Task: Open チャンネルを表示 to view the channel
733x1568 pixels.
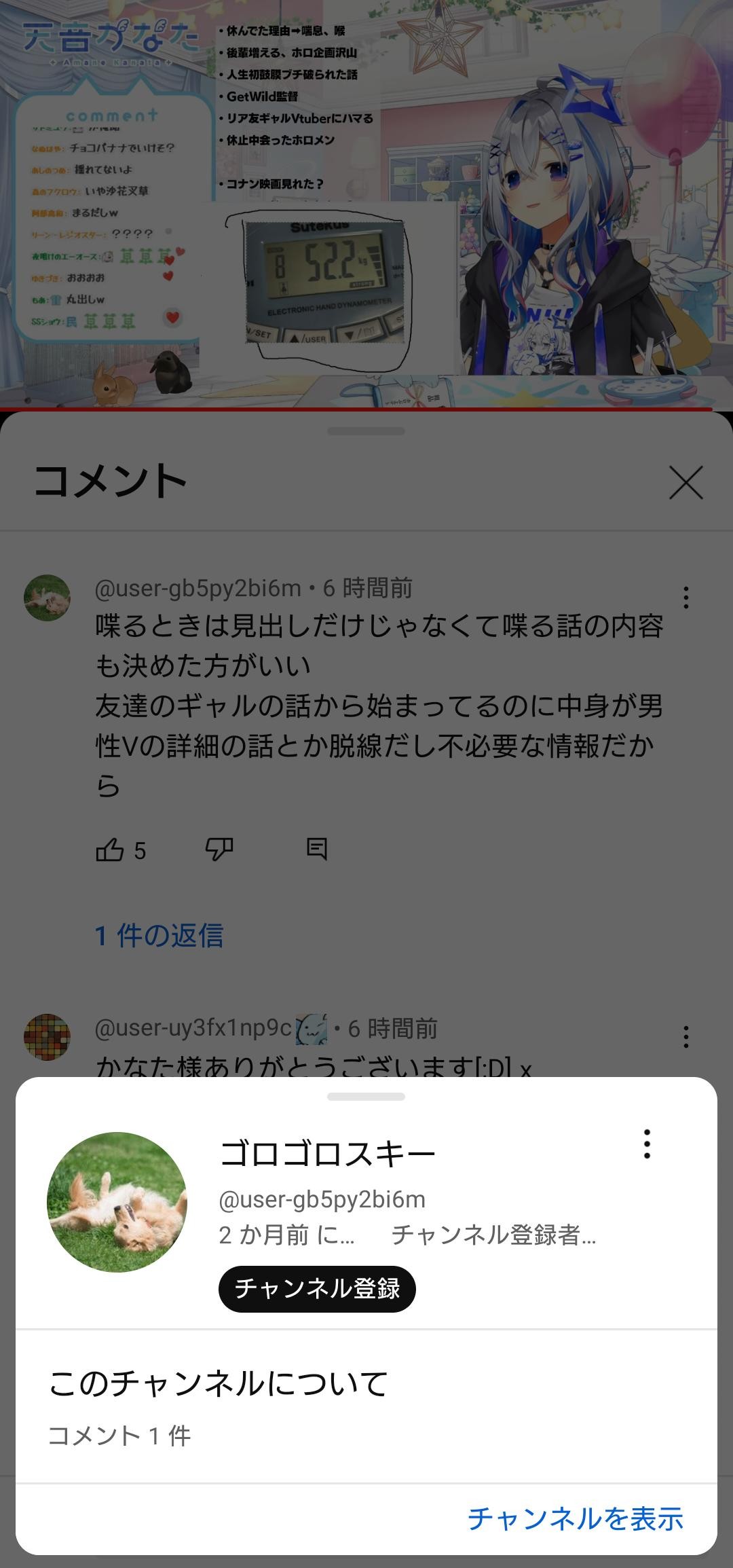Action: point(575,1518)
